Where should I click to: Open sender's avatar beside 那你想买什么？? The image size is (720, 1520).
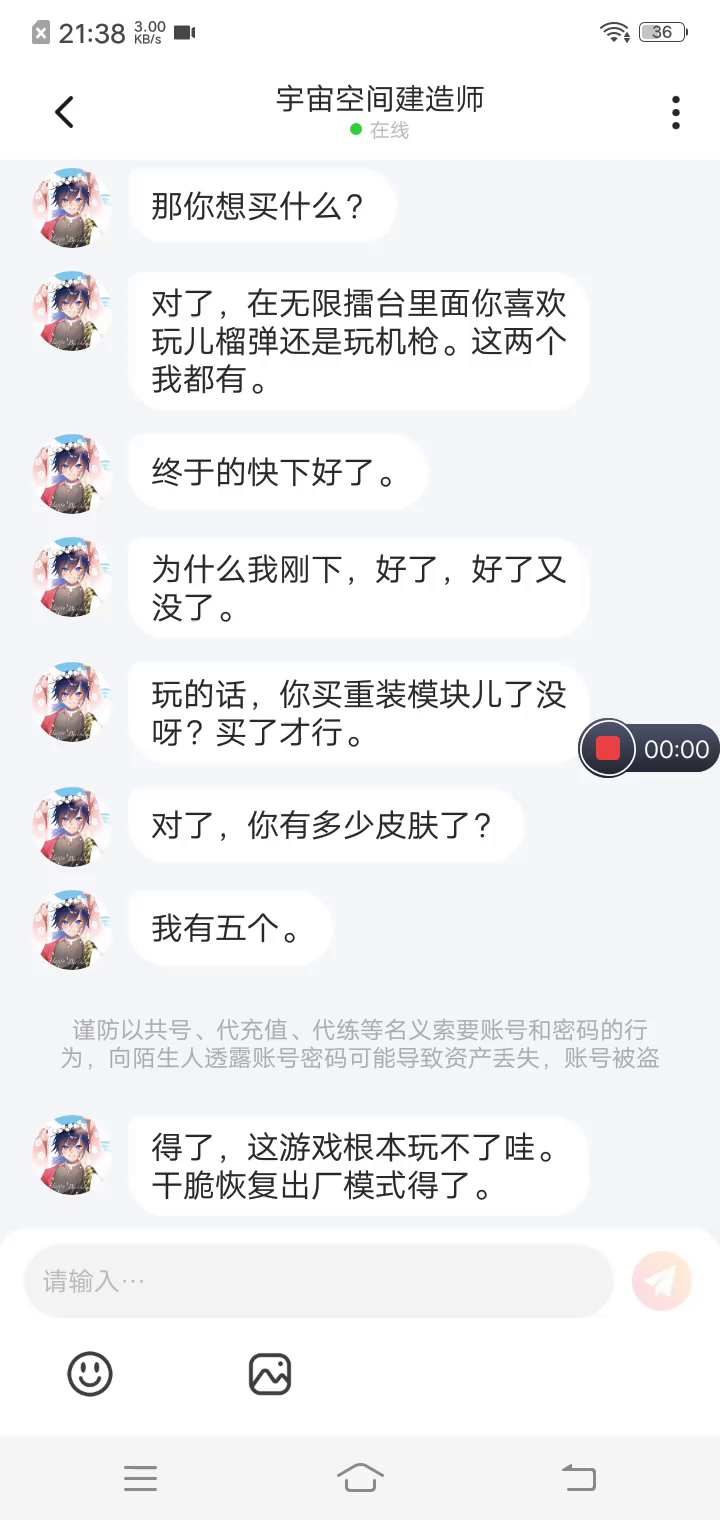[x=72, y=207]
